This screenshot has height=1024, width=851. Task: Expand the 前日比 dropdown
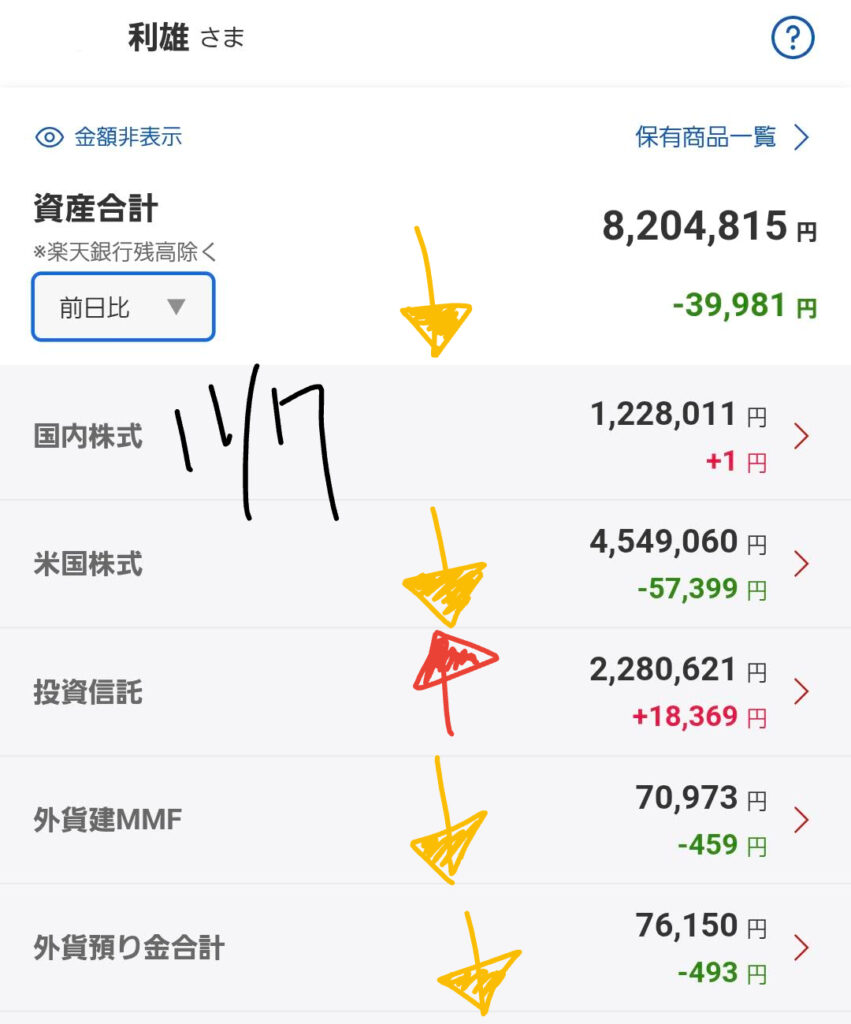(123, 307)
